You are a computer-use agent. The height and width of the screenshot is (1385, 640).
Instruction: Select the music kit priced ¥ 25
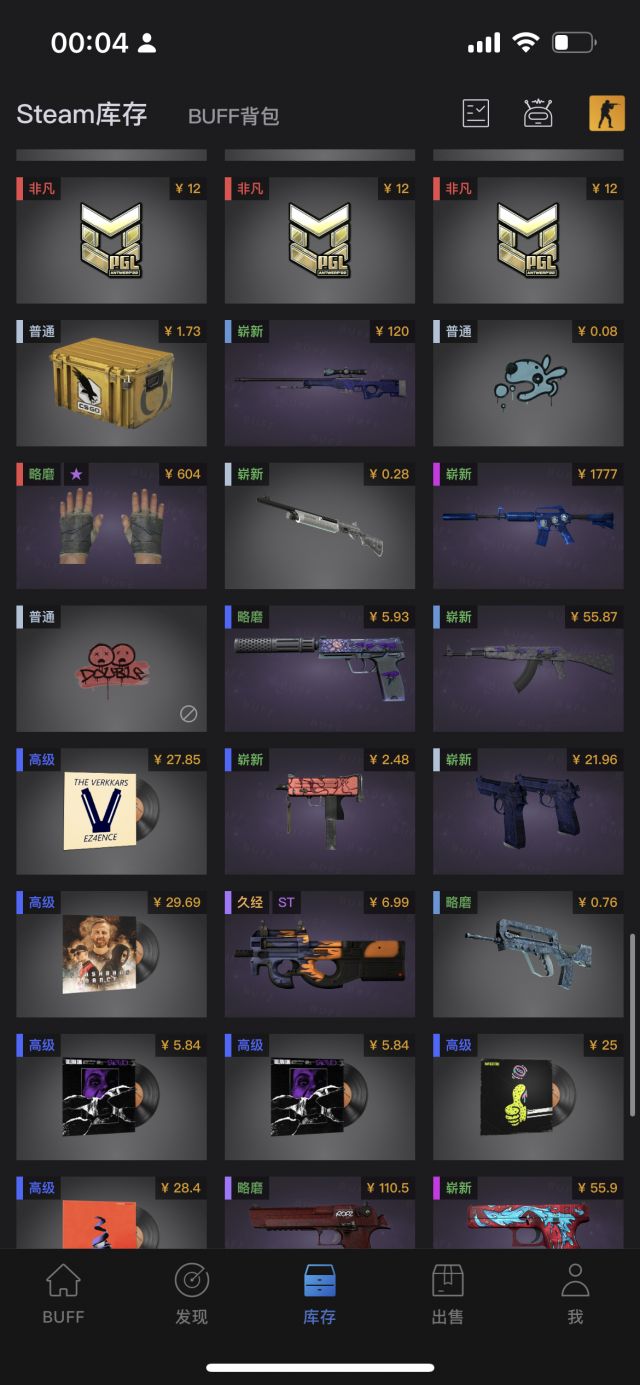[527, 1098]
